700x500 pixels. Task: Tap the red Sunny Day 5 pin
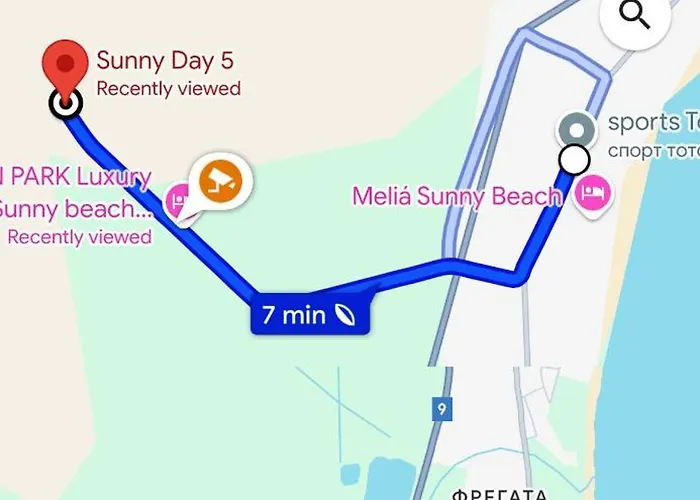point(65,66)
